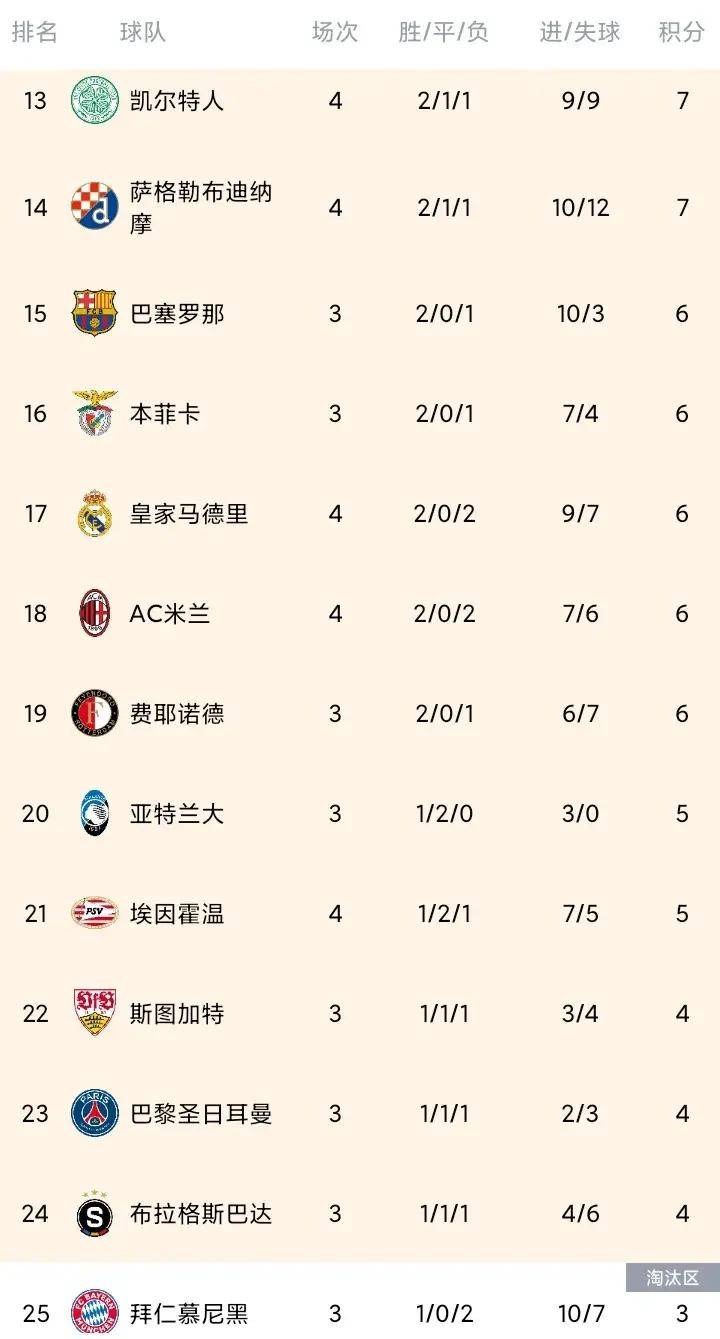
Task: Select 埃因霍温 in the standings
Action: coord(176,914)
